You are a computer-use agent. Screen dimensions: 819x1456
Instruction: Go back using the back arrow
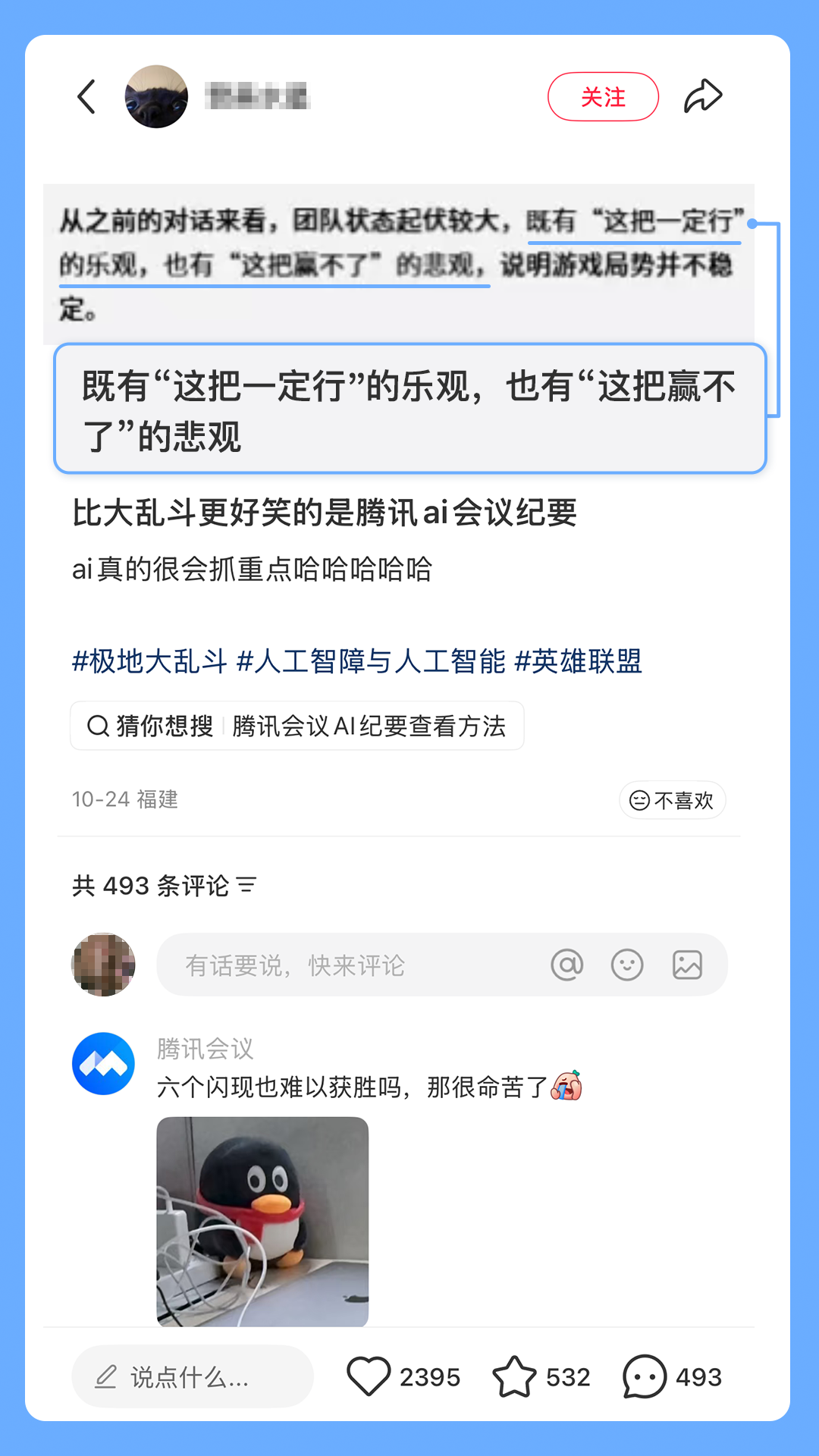pos(87,97)
